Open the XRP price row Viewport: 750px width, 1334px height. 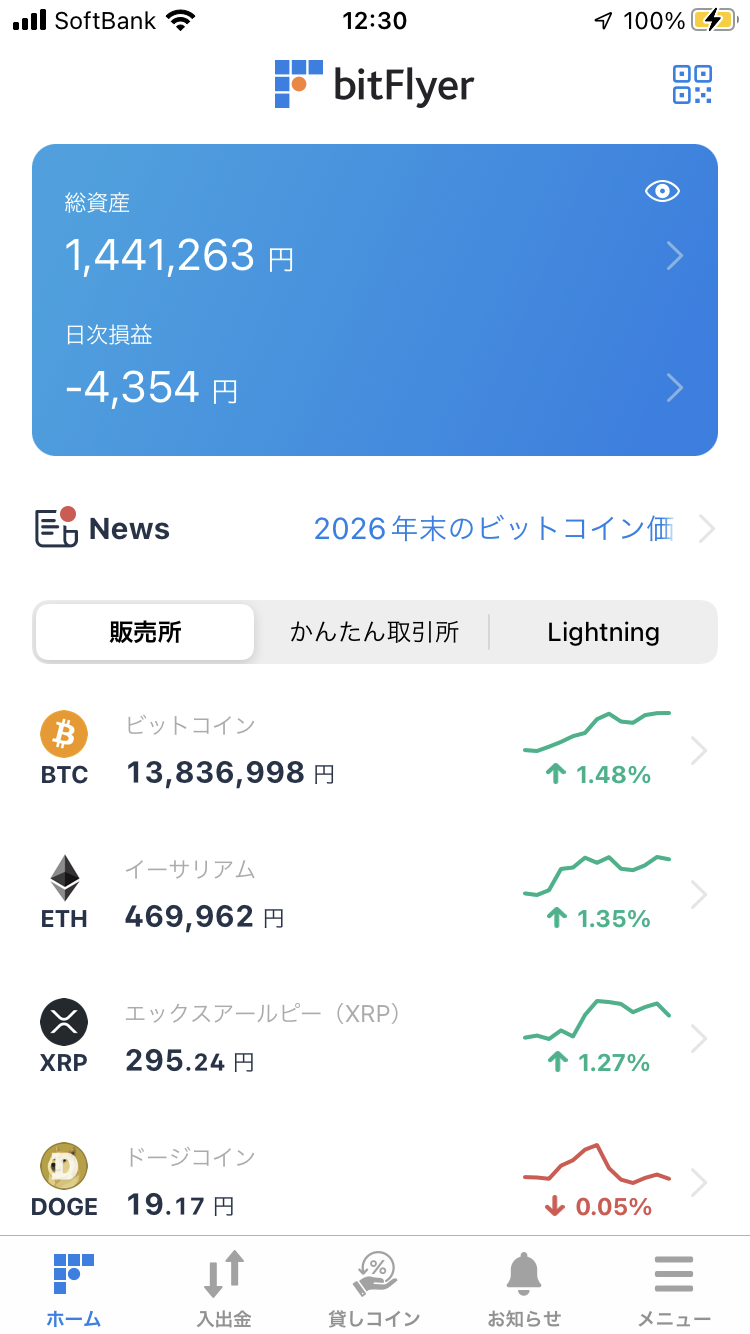point(375,1039)
